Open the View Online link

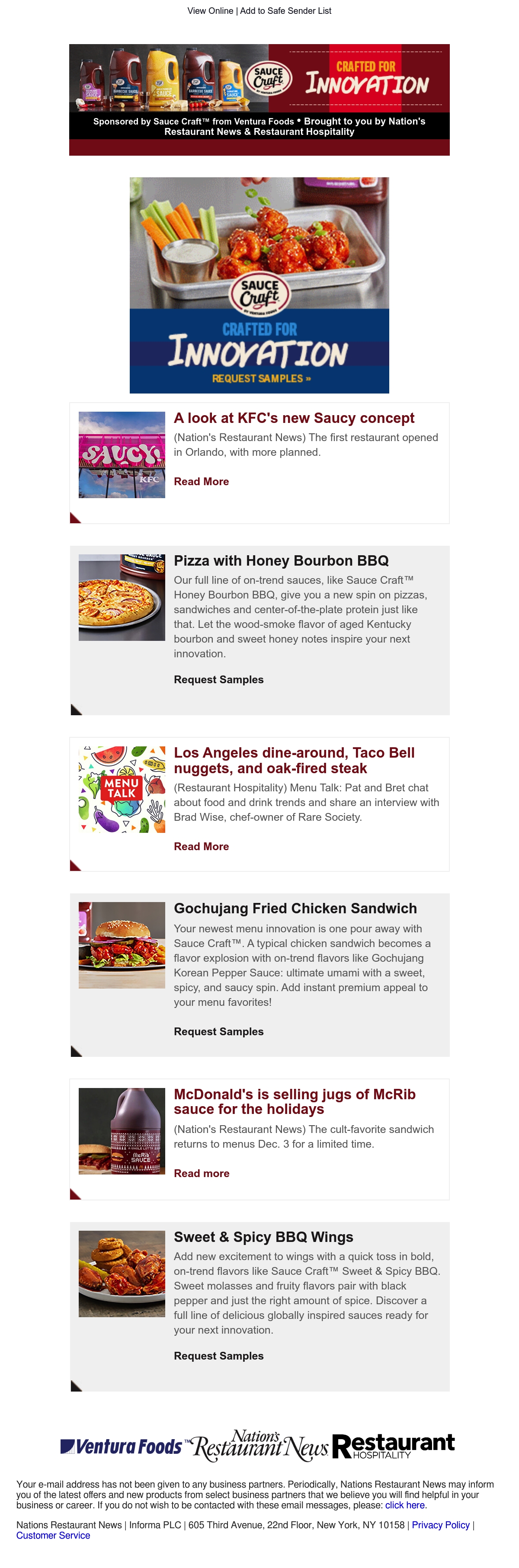click(210, 11)
